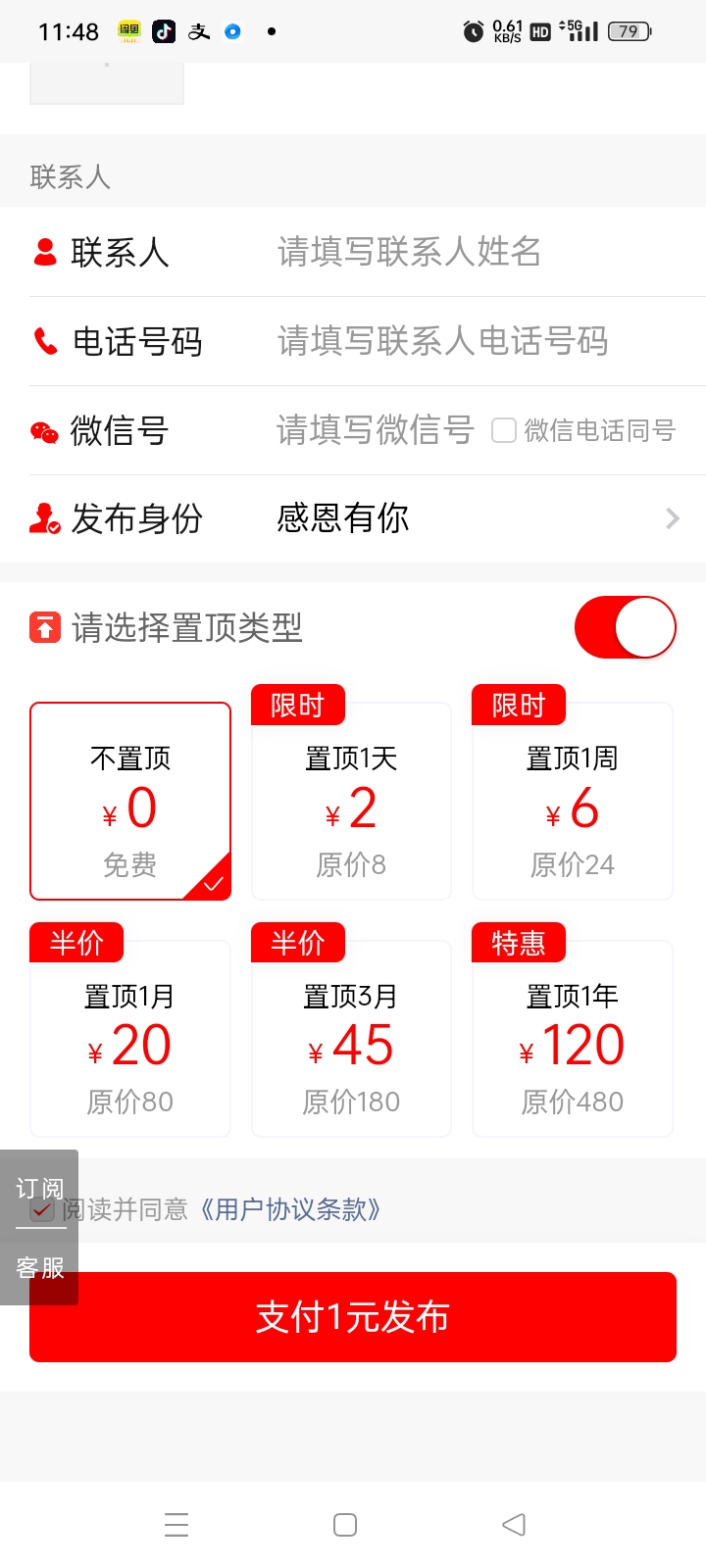The width and height of the screenshot is (706, 1568).
Task: Select 置顶1月 for ¥20
Action: pyautogui.click(x=130, y=1039)
